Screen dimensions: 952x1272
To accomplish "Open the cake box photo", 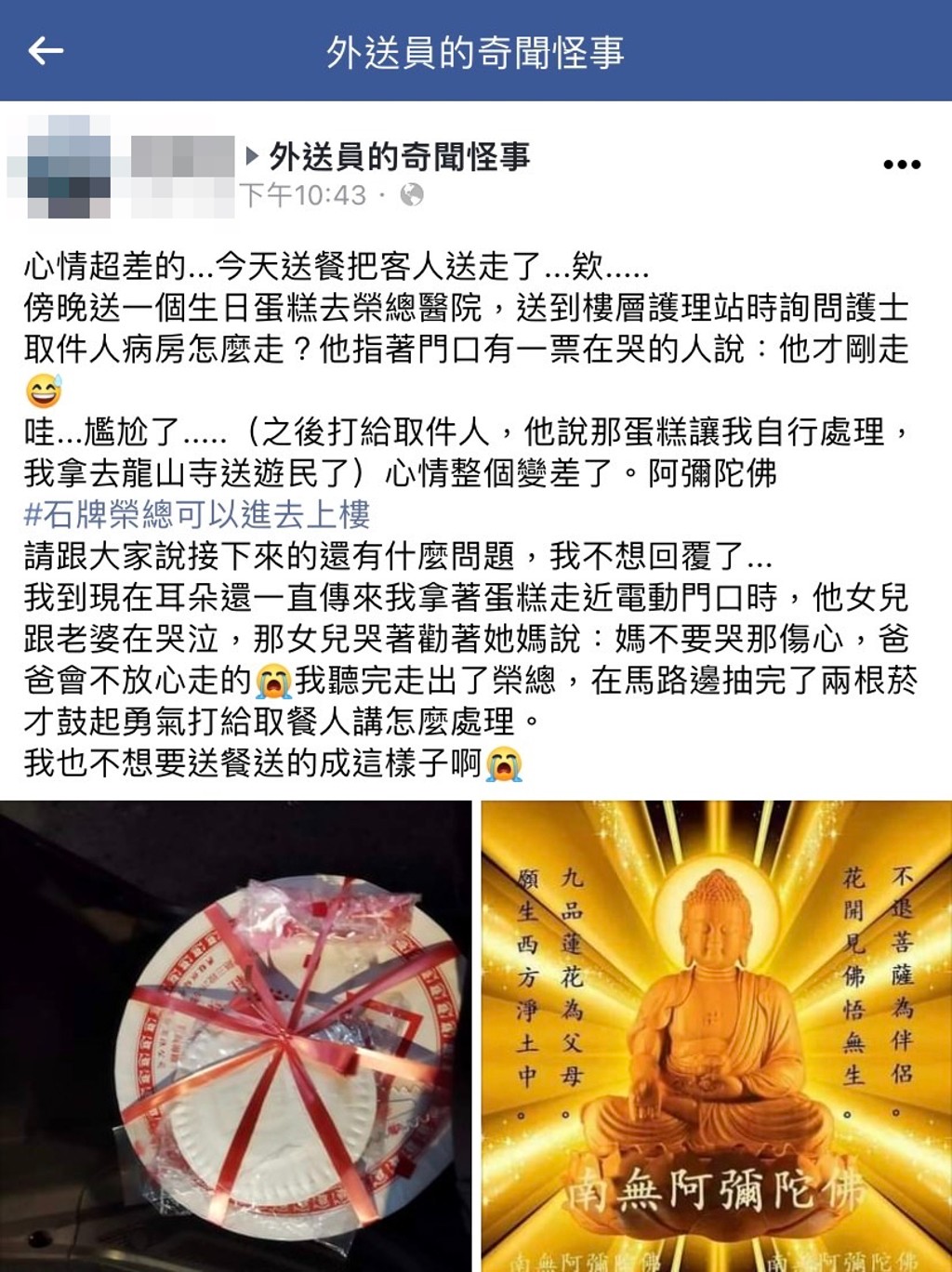I will pyautogui.click(x=236, y=1035).
